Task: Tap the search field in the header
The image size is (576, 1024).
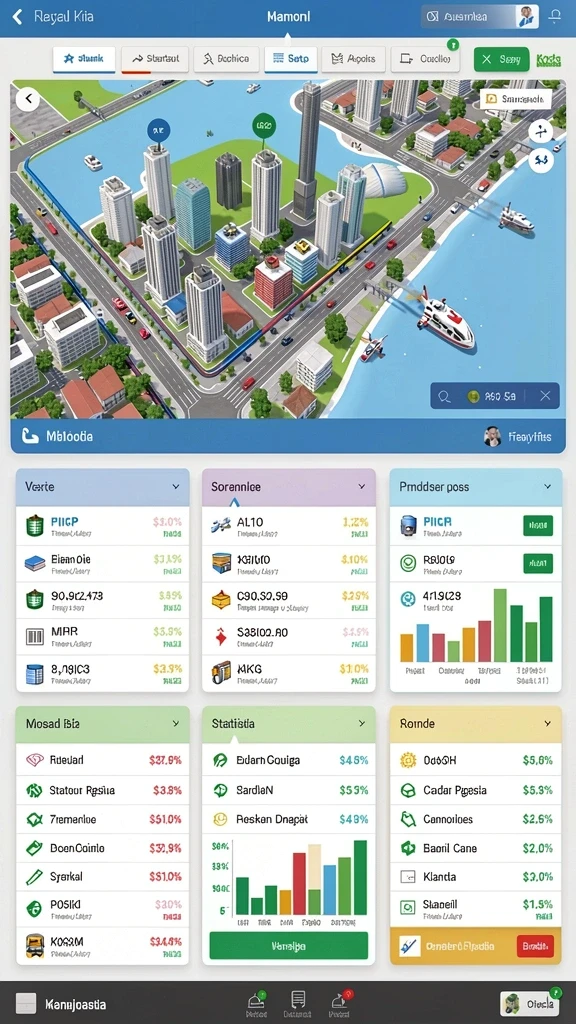Action: pyautogui.click(x=479, y=17)
